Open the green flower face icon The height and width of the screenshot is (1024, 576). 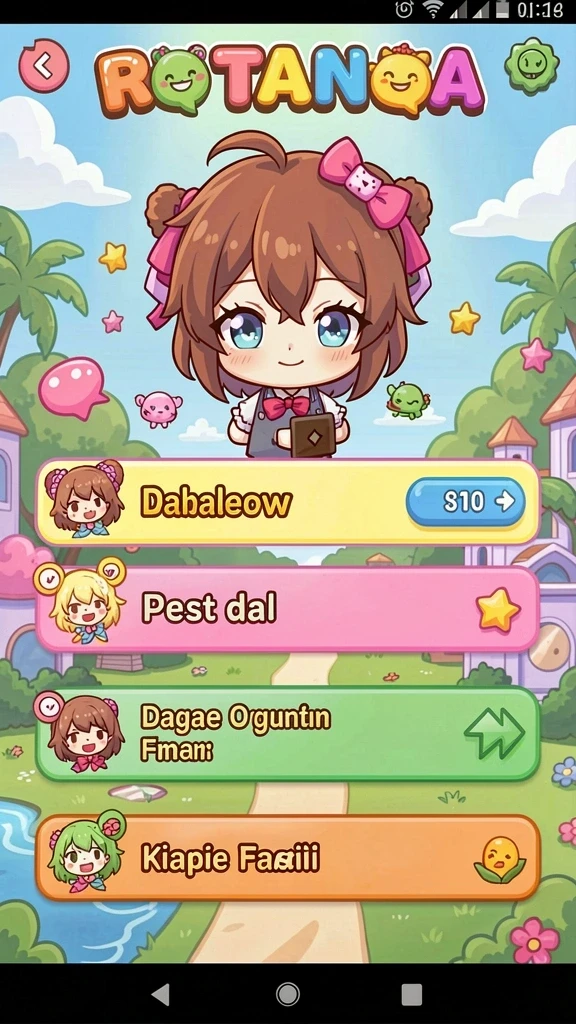[x=532, y=66]
